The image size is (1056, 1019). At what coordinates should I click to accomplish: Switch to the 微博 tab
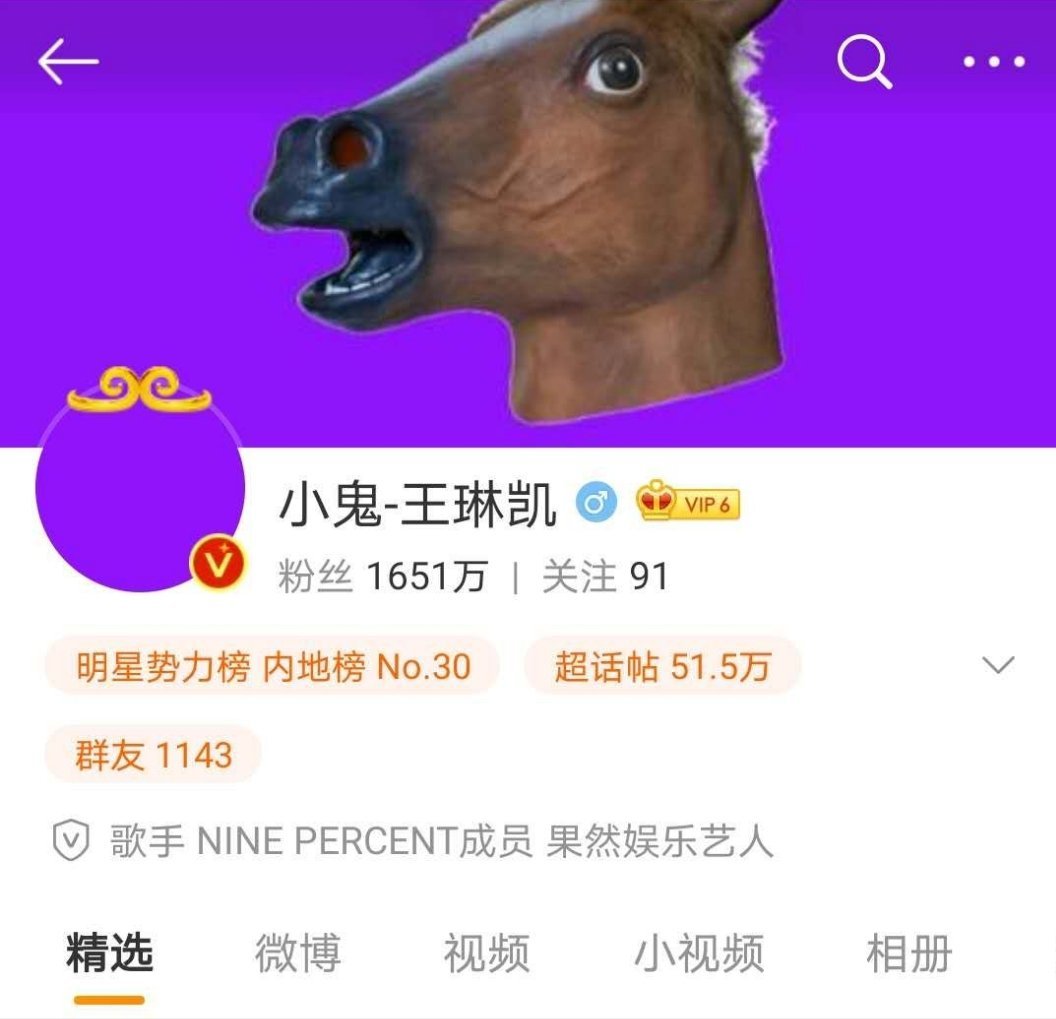(298, 953)
